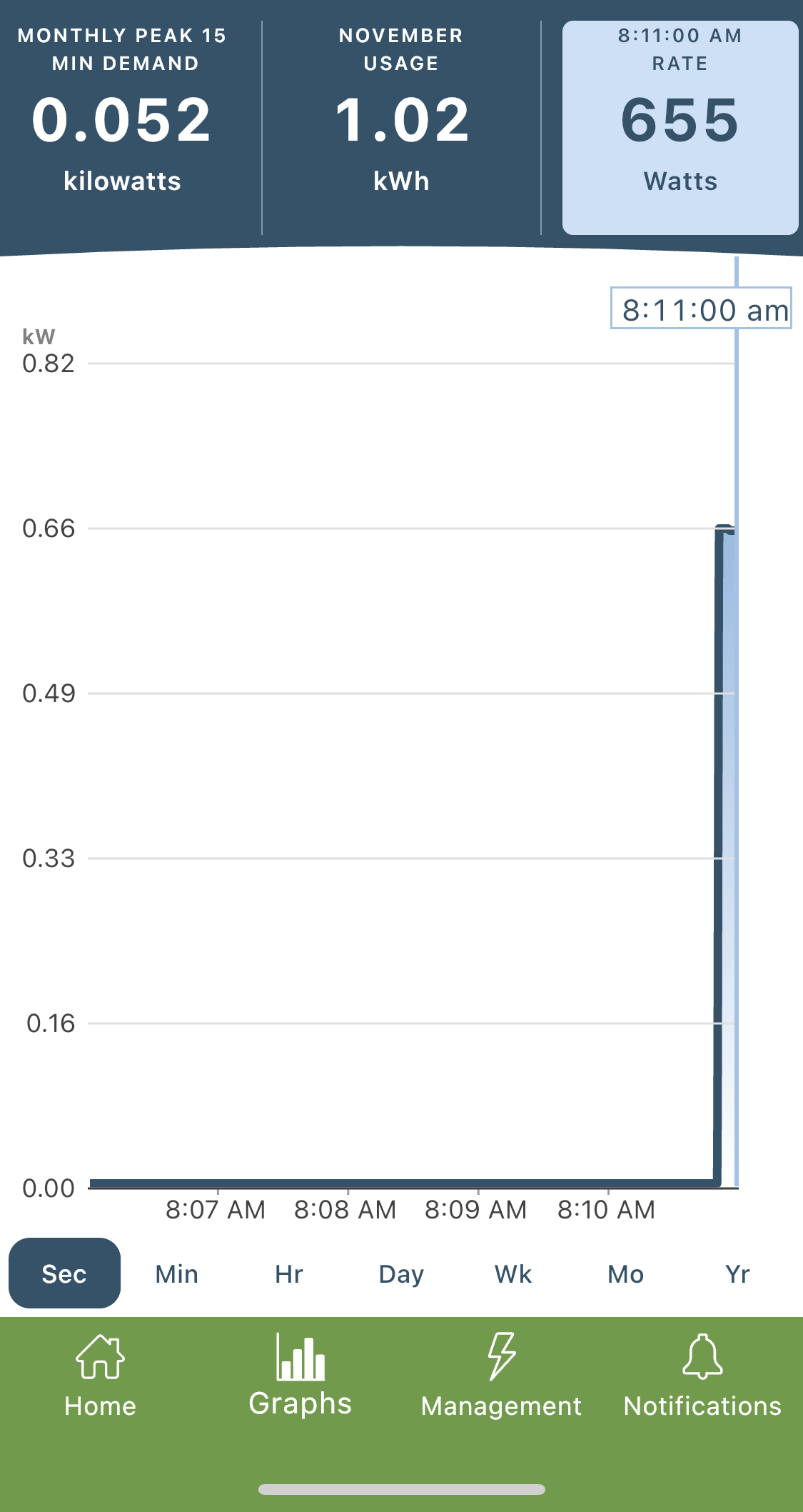Select the Wk time range
The height and width of the screenshot is (1512, 803).
513,1273
